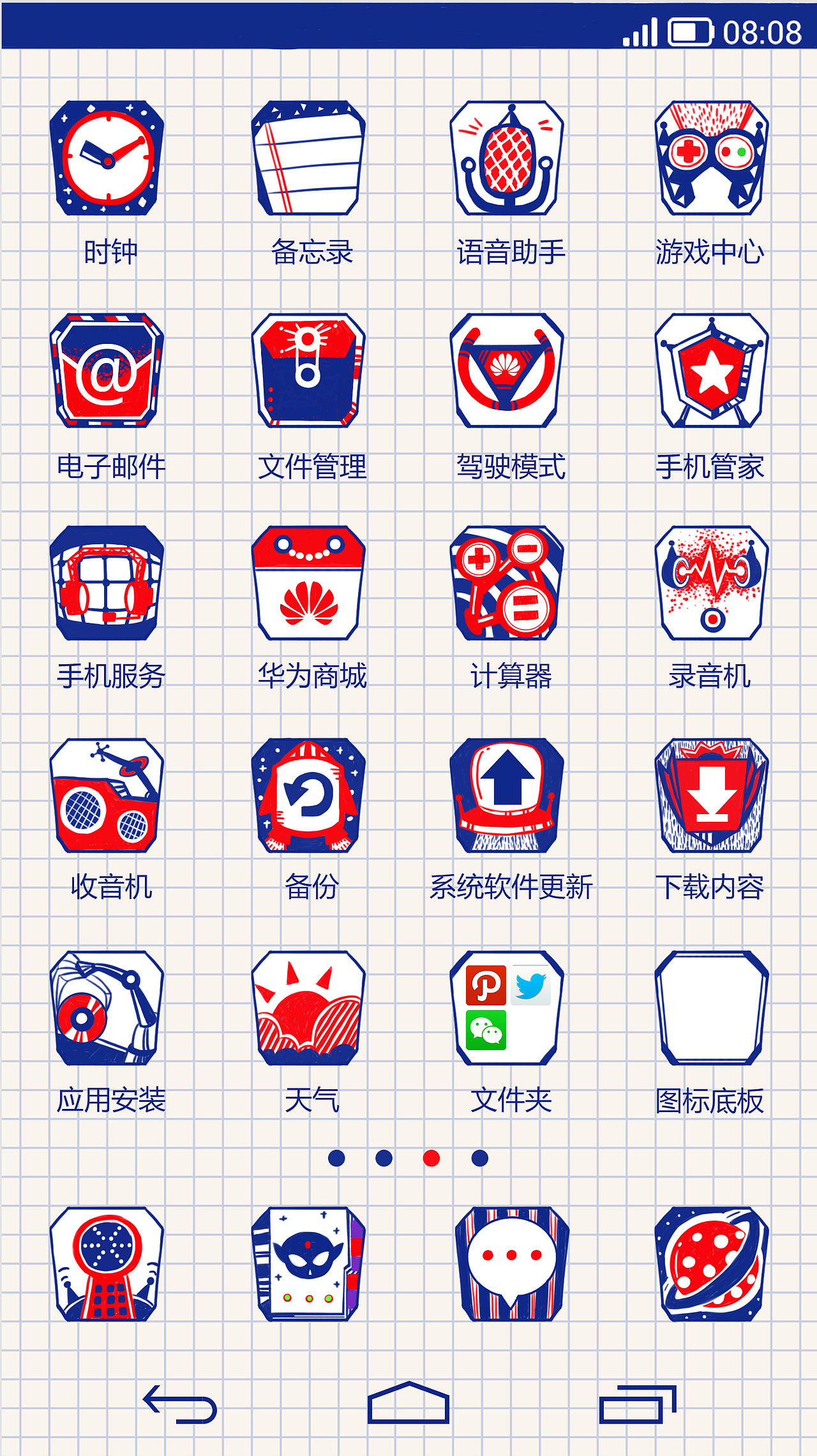Open the 收音机 radio app
The height and width of the screenshot is (1456, 817).
(107, 796)
